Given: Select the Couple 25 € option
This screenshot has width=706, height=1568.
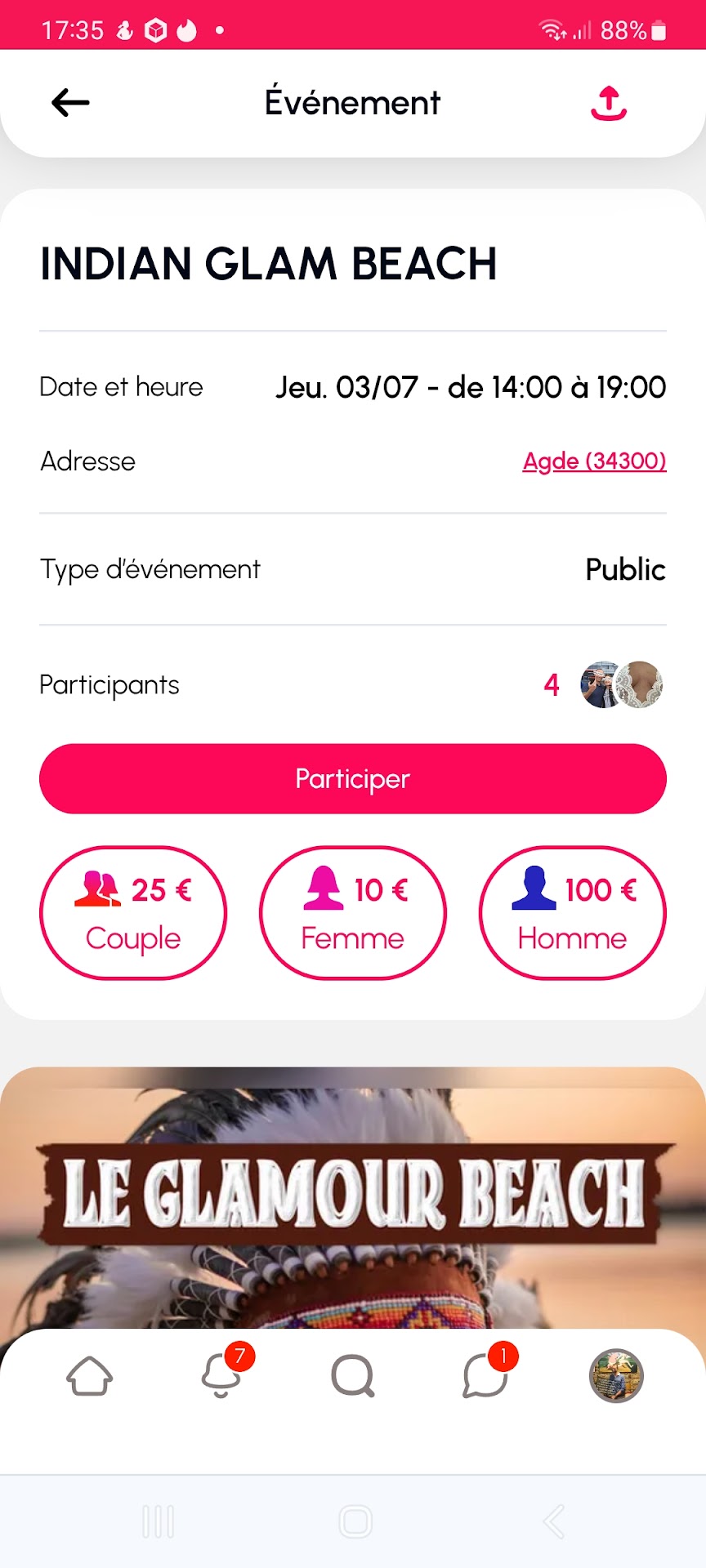Looking at the screenshot, I should pyautogui.click(x=133, y=912).
